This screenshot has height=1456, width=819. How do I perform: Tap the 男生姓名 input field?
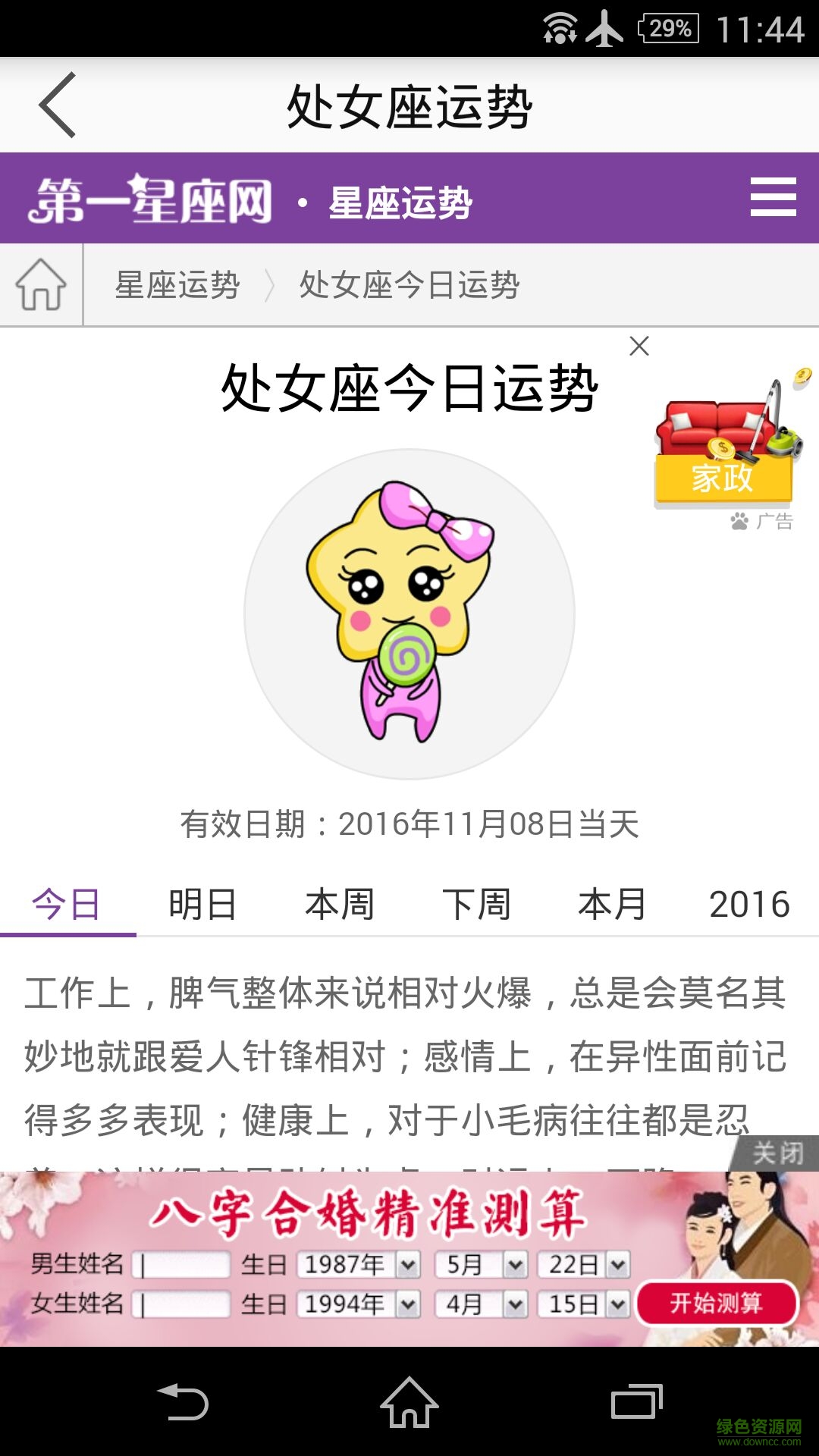[x=182, y=1265]
